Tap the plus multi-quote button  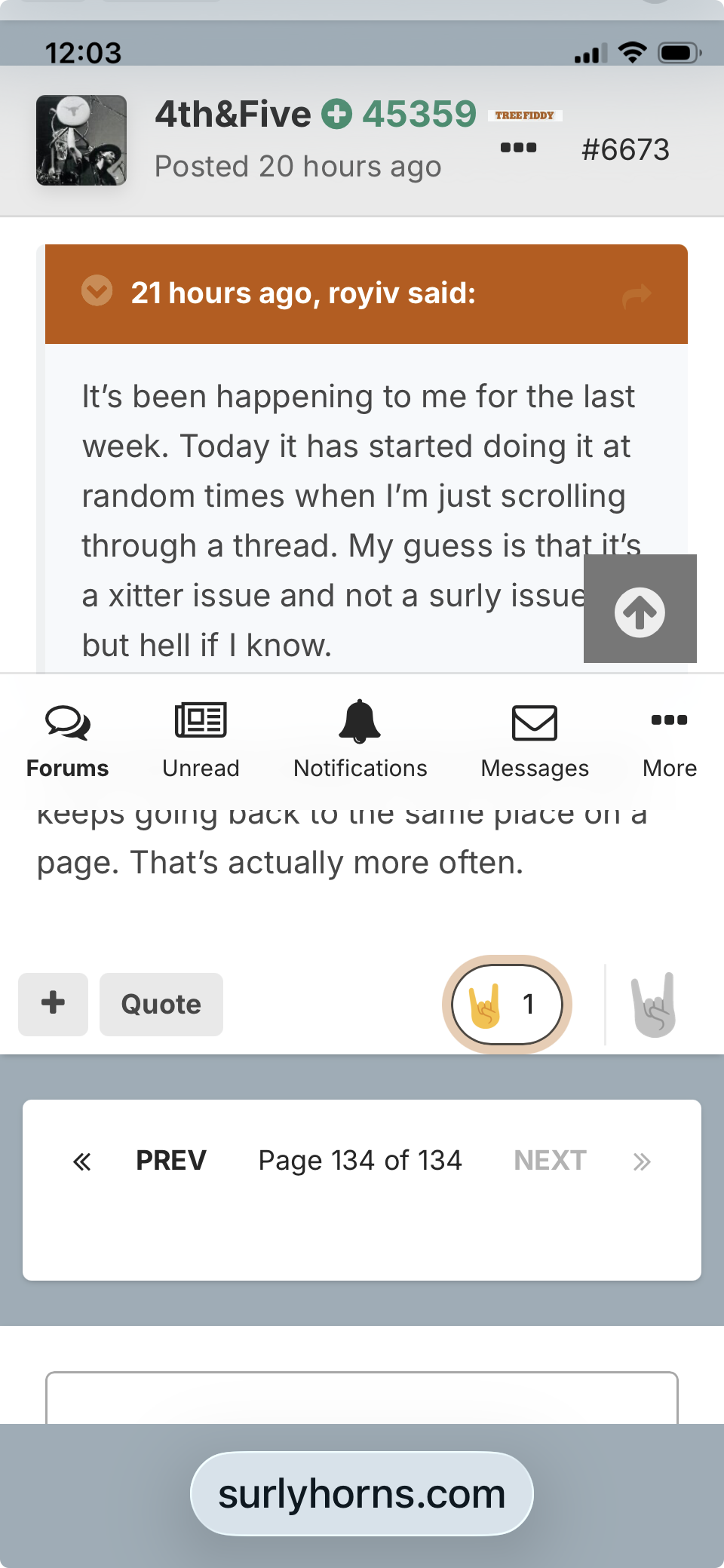[x=53, y=1004]
